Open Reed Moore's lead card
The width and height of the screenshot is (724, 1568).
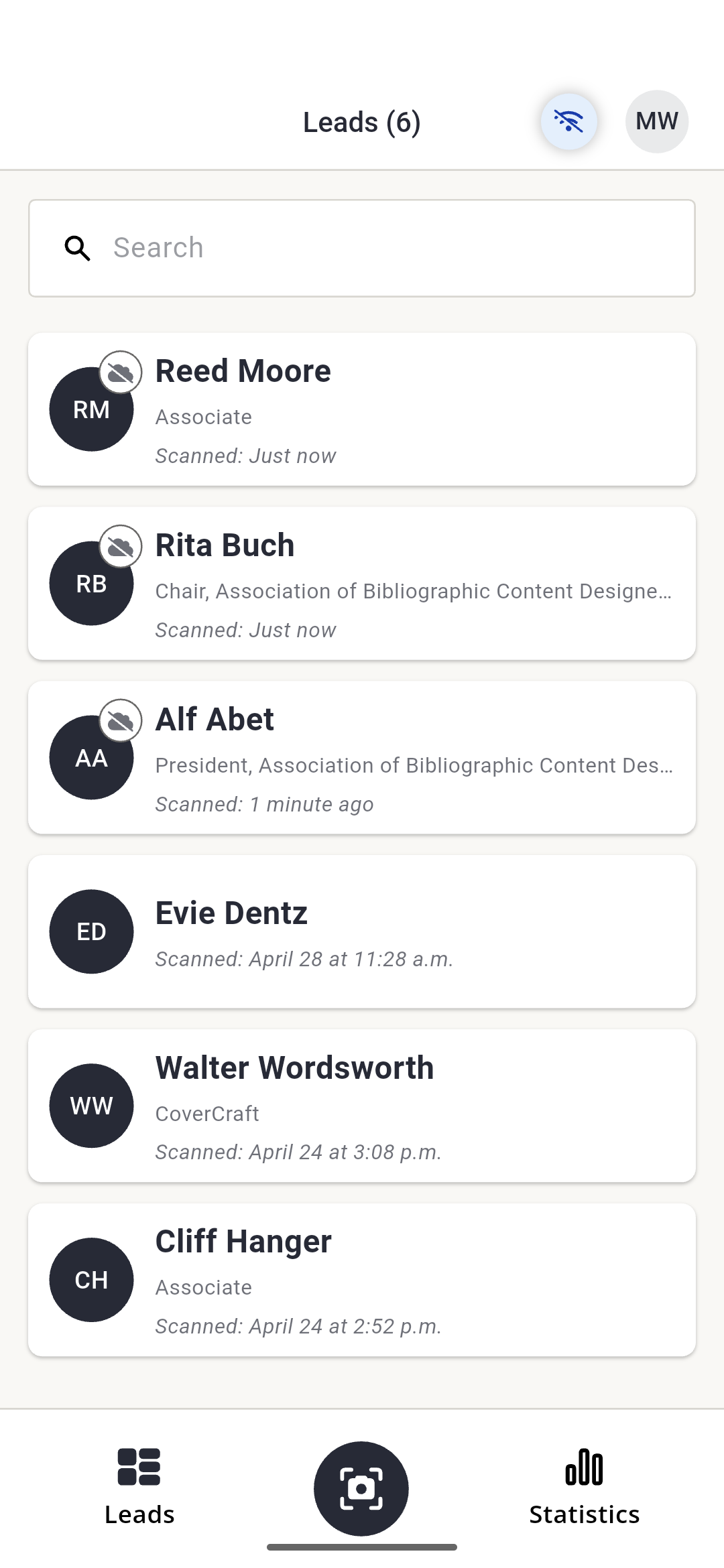pos(362,409)
